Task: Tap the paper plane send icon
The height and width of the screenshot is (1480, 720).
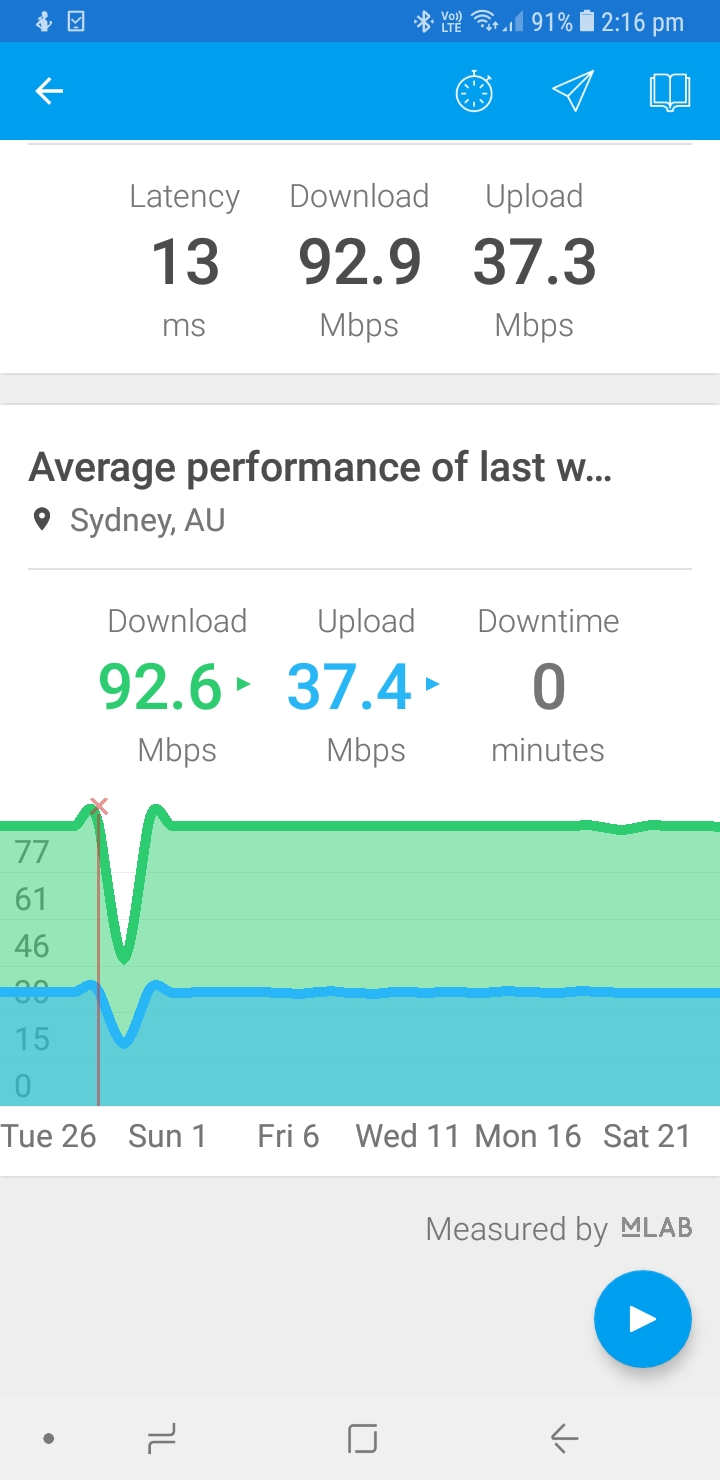Action: (573, 91)
